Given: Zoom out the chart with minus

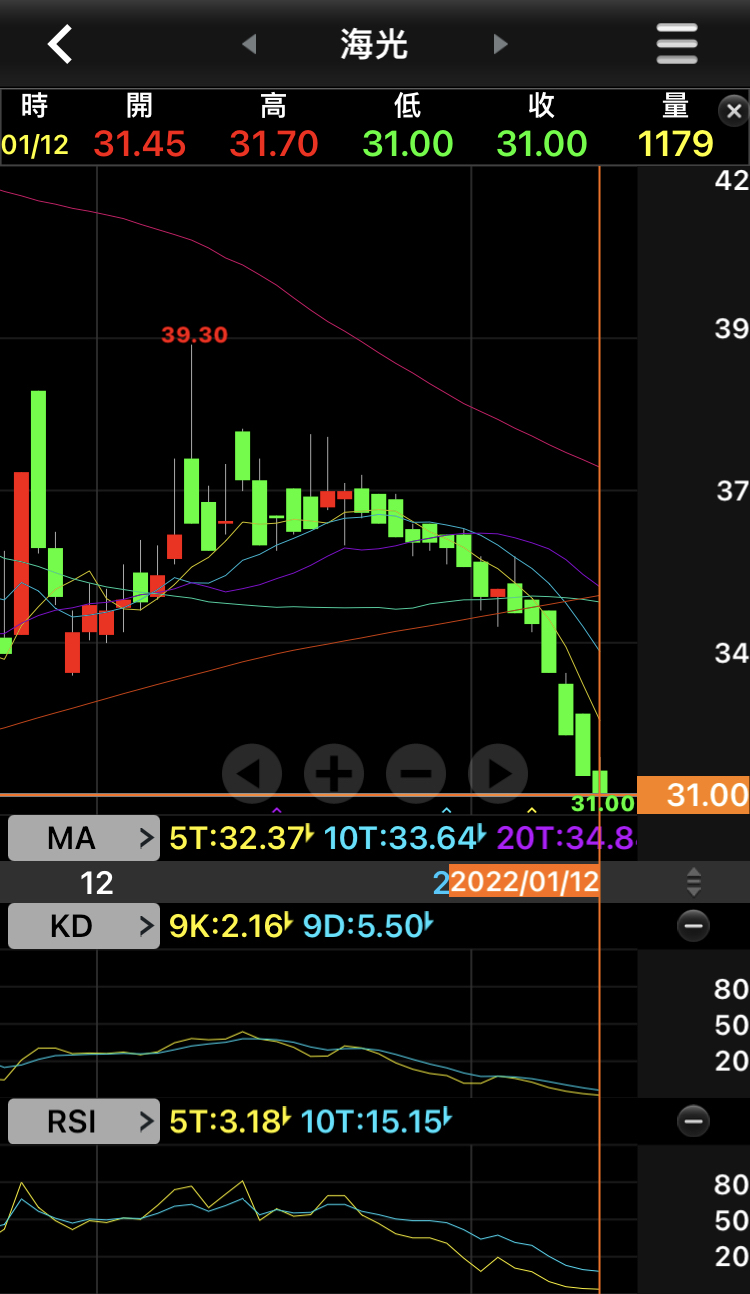Looking at the screenshot, I should tap(416, 773).
